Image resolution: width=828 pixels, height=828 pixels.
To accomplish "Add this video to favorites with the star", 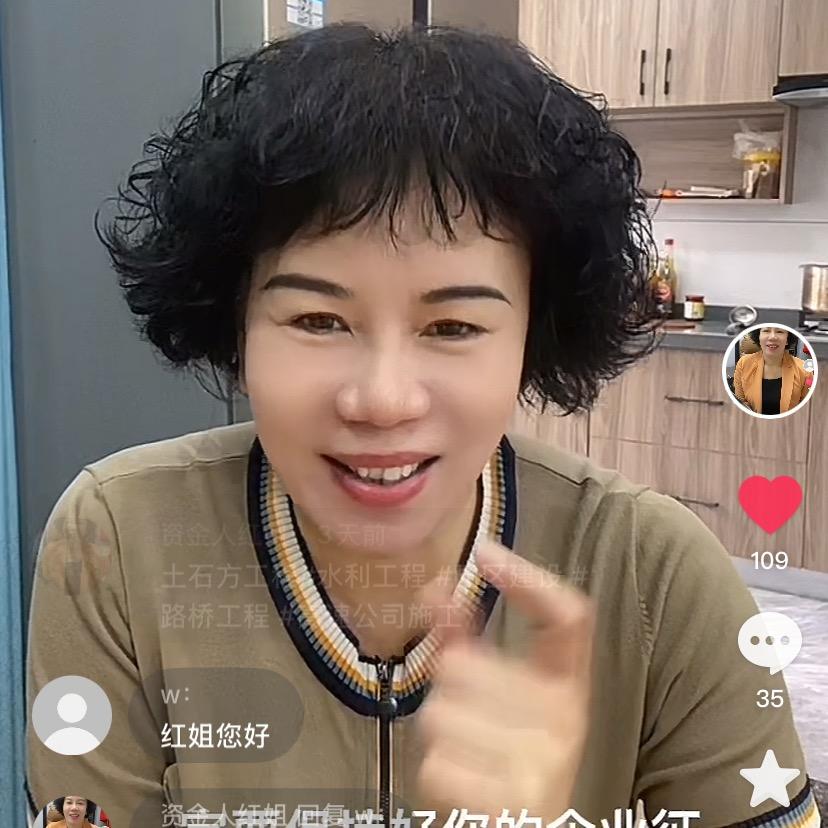I will [x=769, y=780].
